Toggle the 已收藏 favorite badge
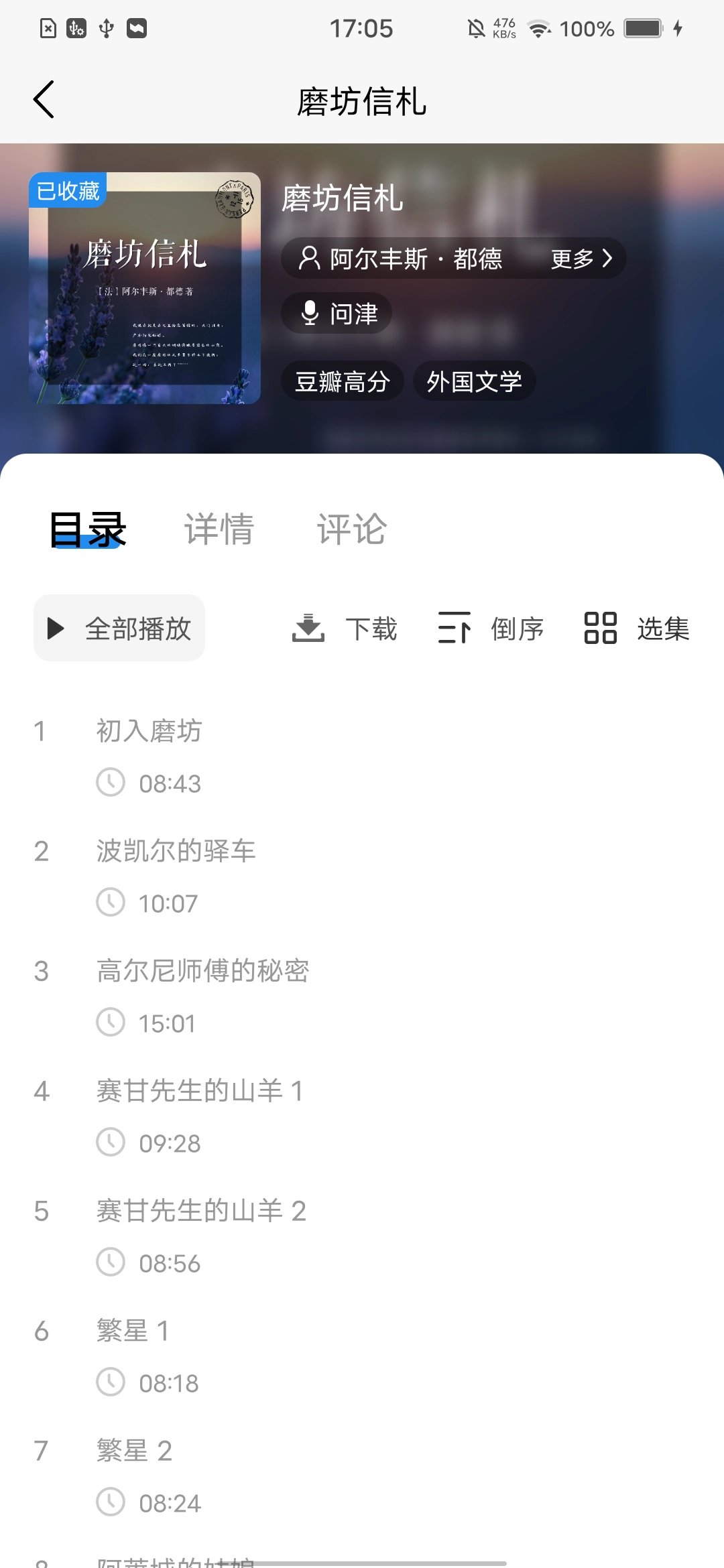Screen dimensions: 724x1568 pos(68,191)
